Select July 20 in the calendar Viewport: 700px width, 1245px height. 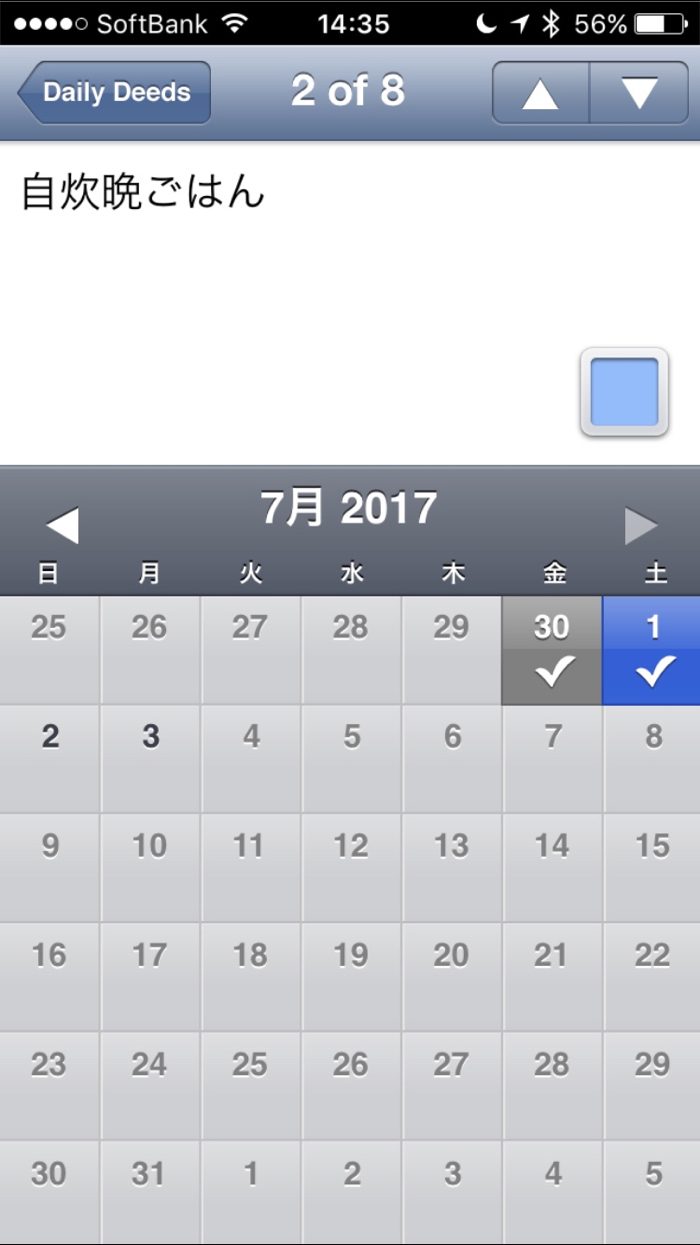[x=451, y=976]
